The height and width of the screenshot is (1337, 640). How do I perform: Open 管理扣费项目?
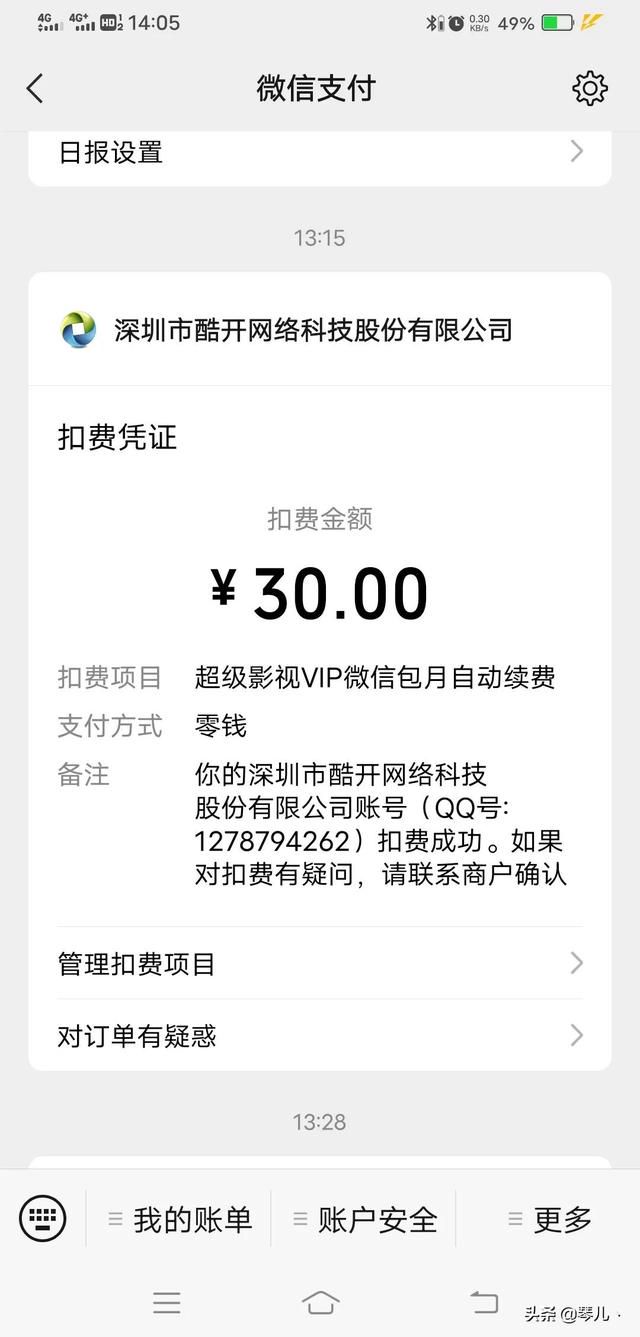[x=320, y=963]
